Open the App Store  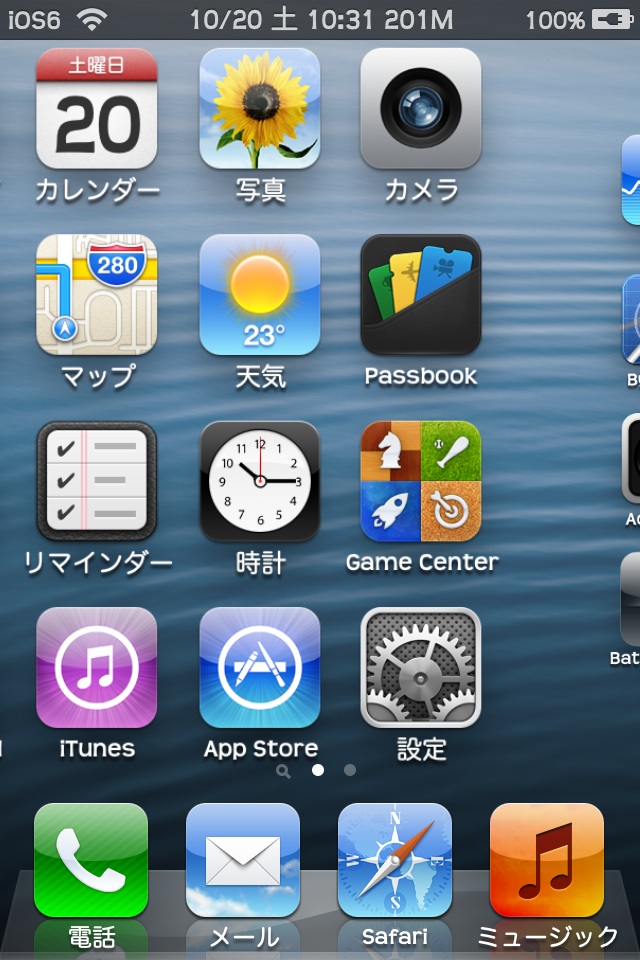(x=260, y=667)
